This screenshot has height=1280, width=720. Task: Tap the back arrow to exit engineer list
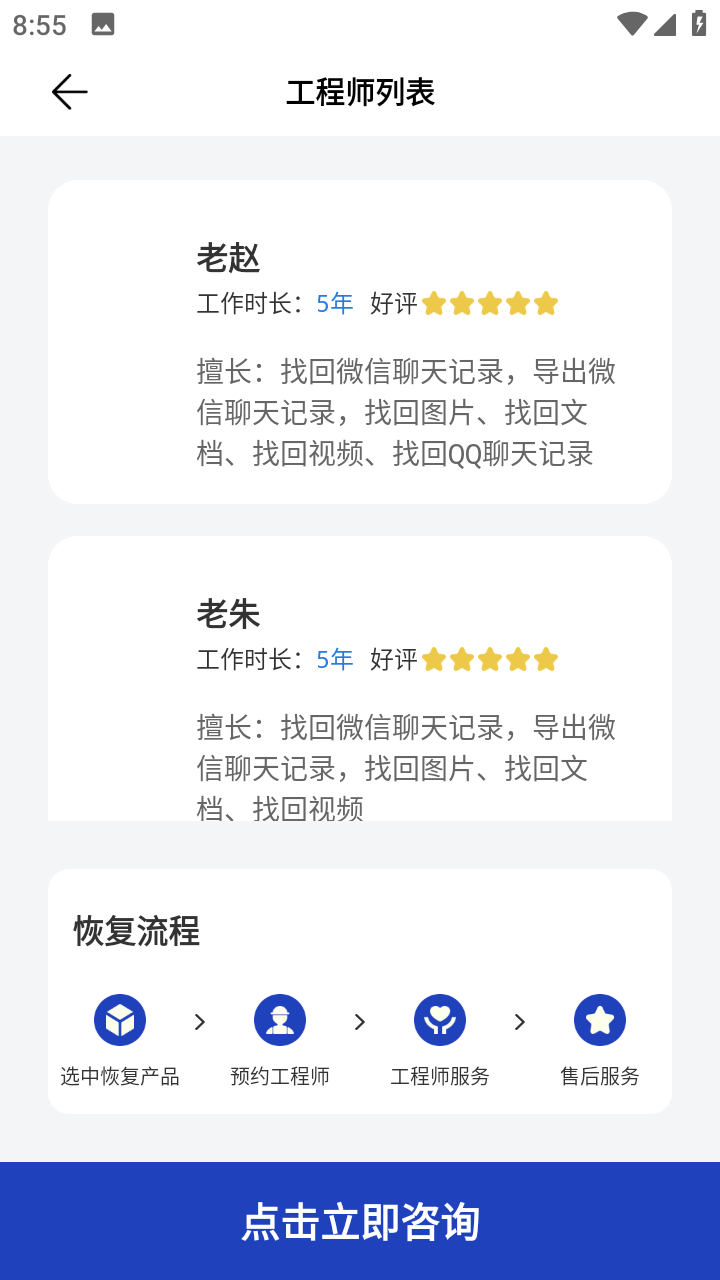tap(67, 91)
